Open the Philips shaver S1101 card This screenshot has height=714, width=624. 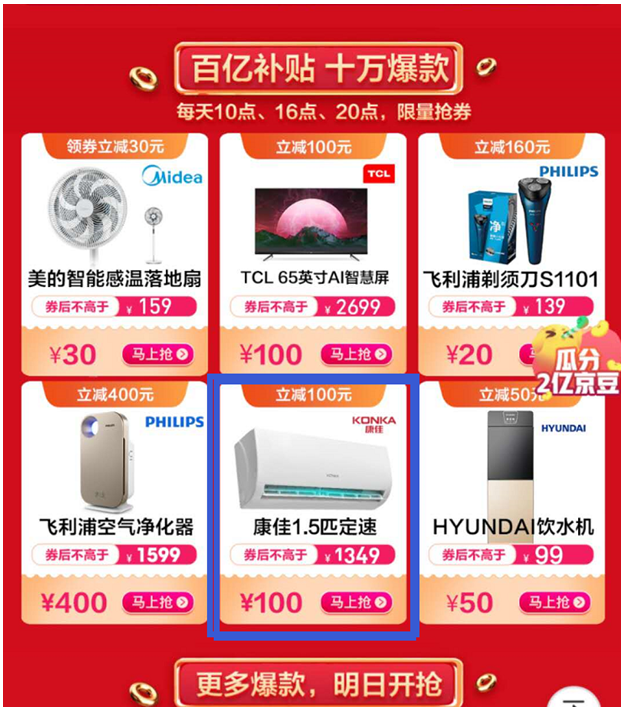pos(511,230)
